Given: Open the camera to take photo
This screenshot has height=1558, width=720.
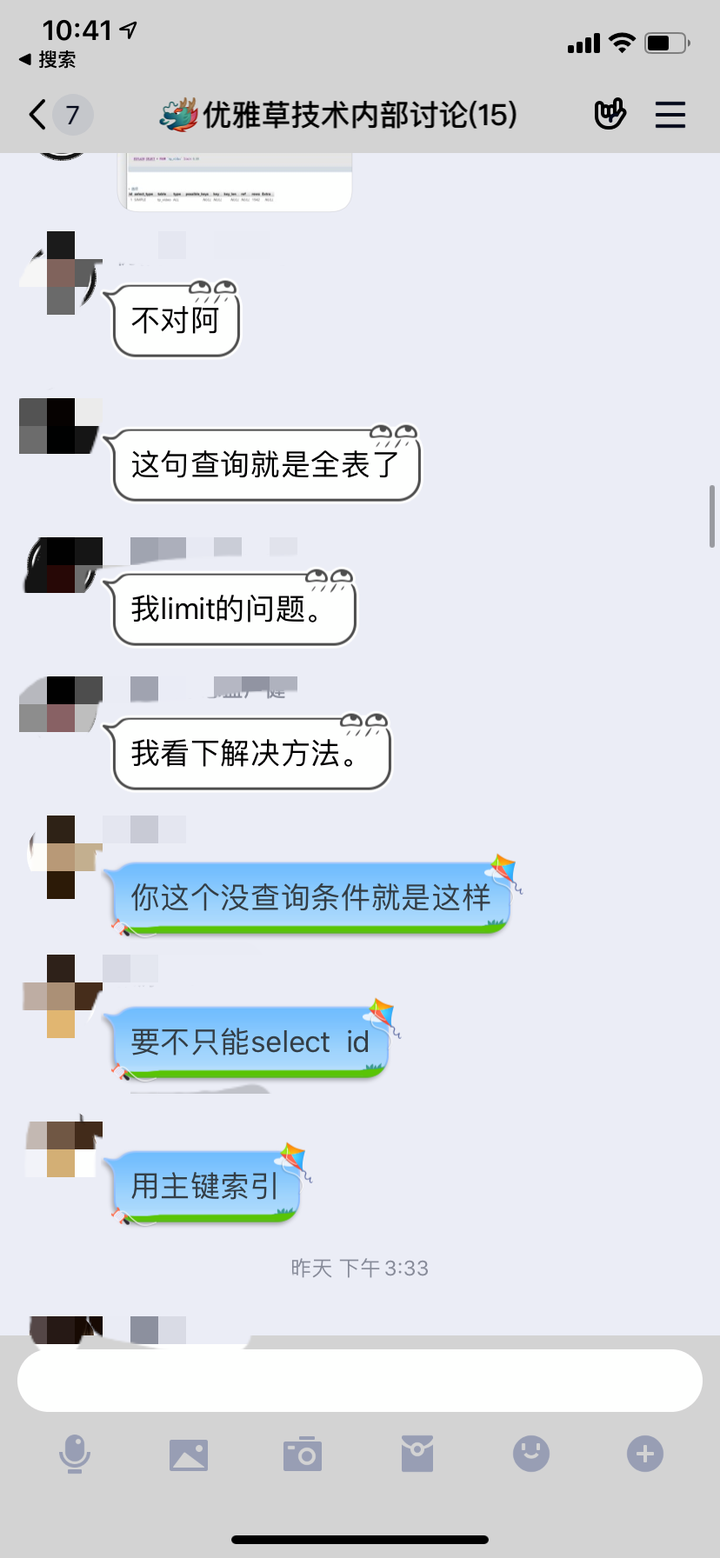Looking at the screenshot, I should point(302,1454).
